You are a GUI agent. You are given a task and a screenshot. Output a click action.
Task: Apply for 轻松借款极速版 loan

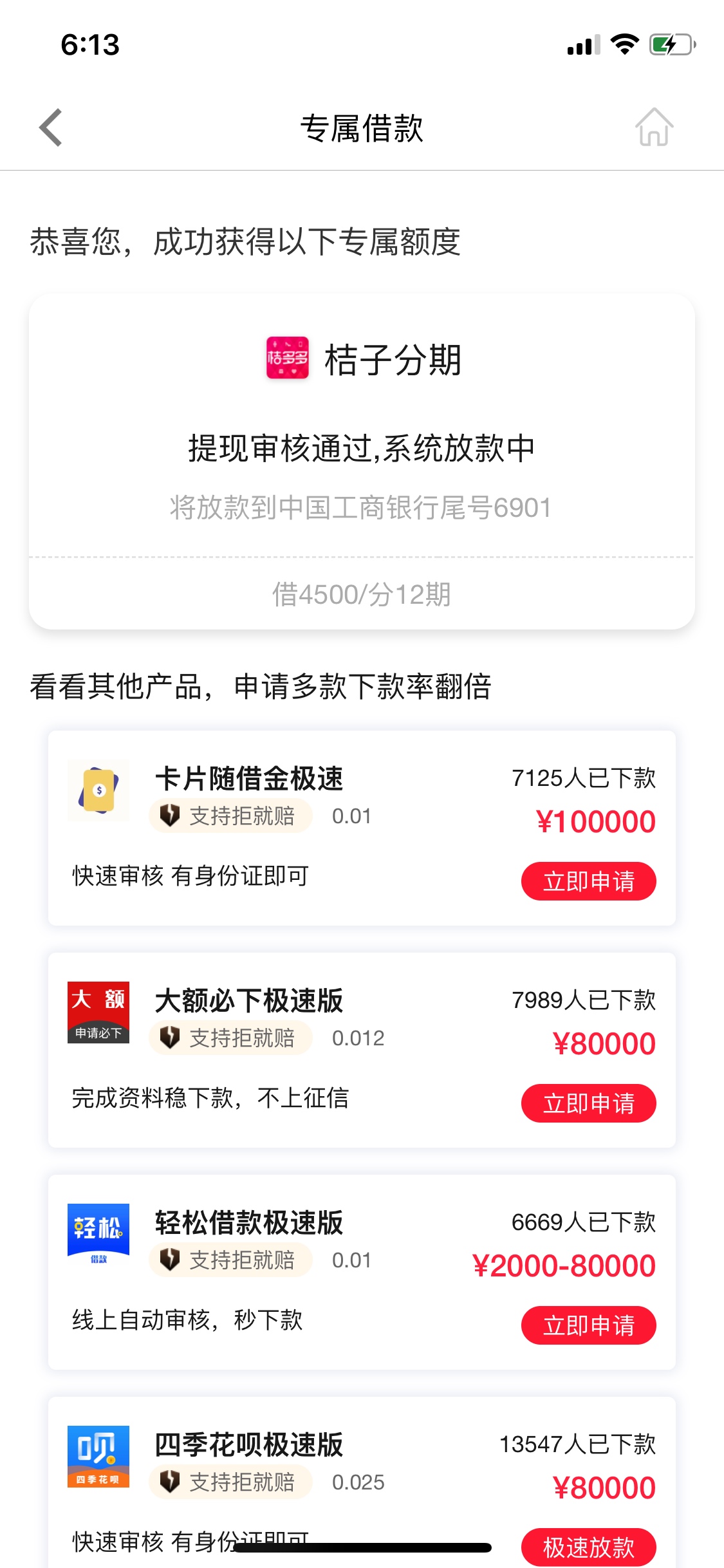pos(588,1325)
